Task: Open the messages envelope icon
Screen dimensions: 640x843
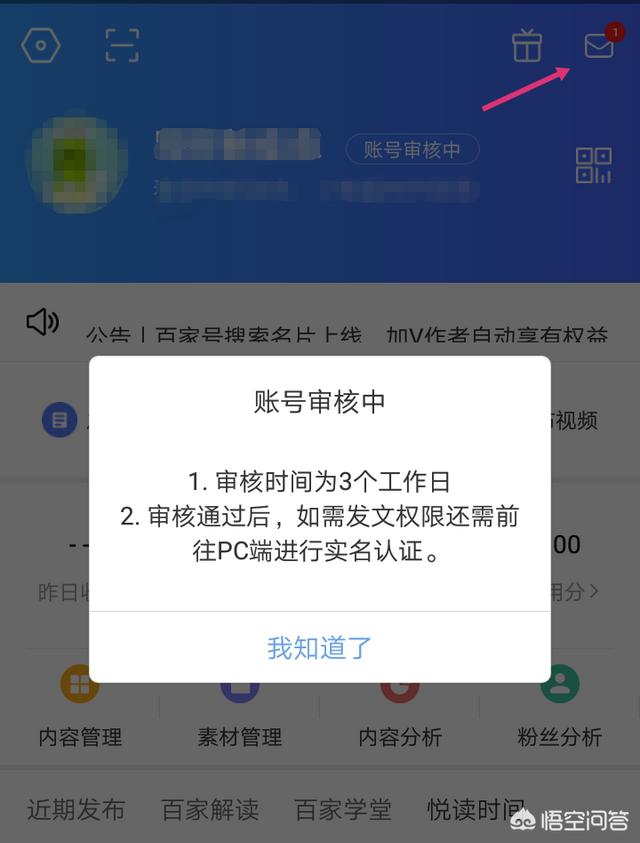Action: click(x=599, y=46)
